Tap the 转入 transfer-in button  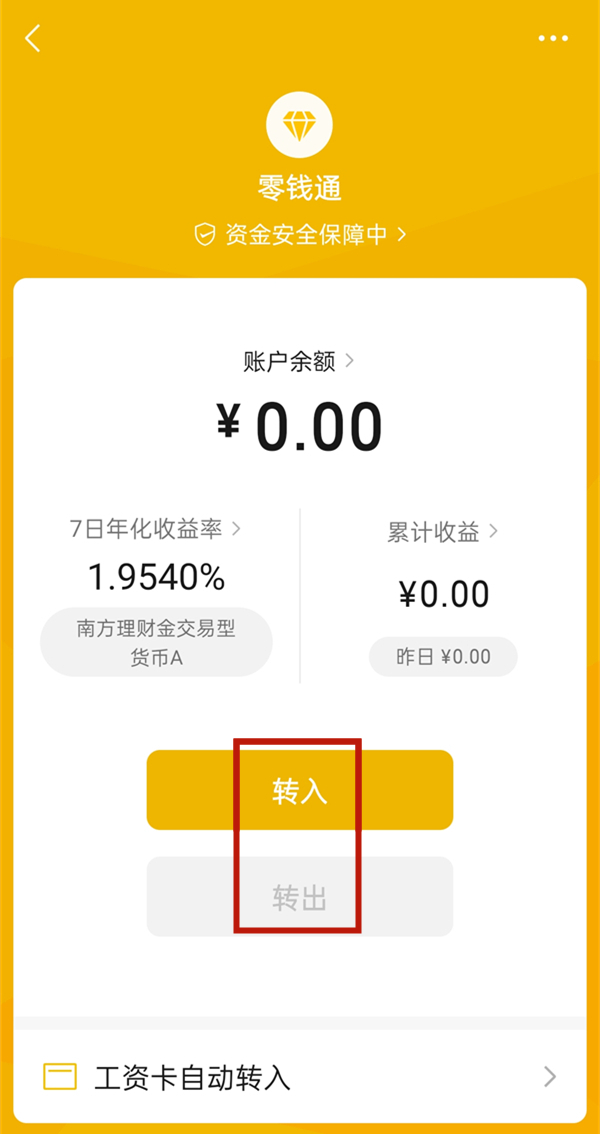click(300, 791)
